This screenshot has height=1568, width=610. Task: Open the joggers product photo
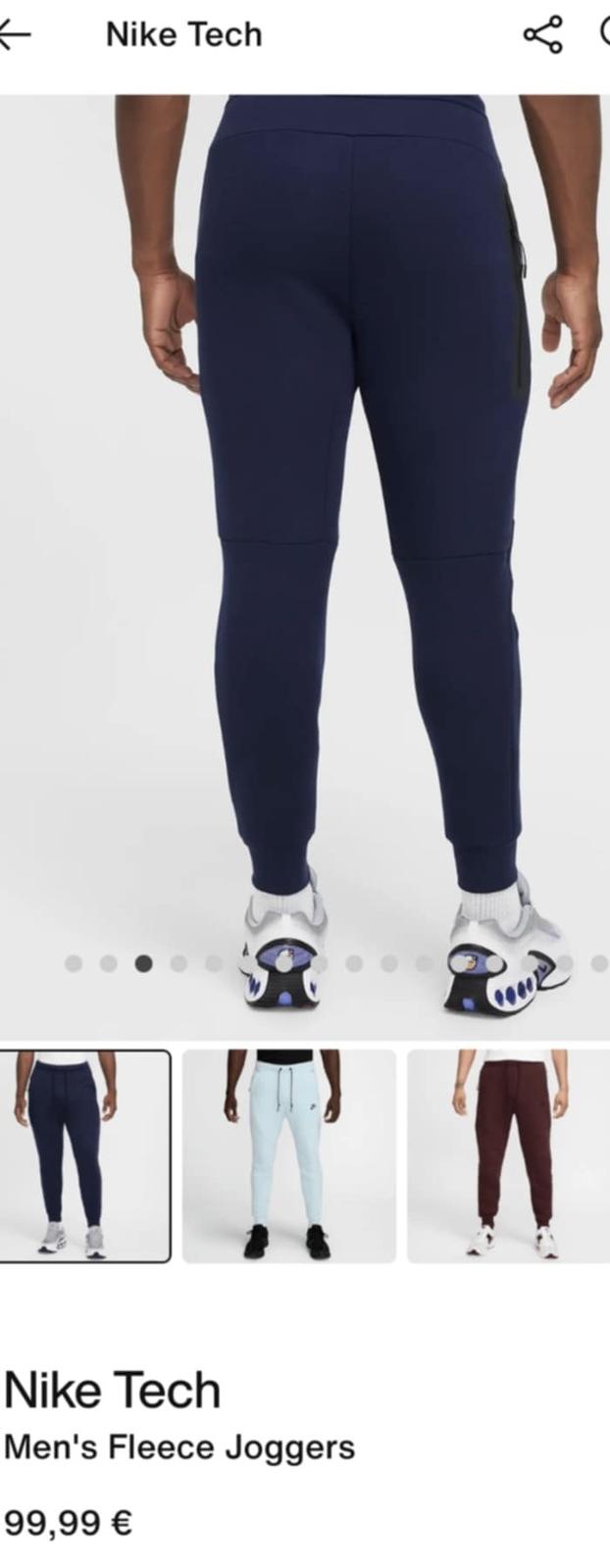point(305,549)
